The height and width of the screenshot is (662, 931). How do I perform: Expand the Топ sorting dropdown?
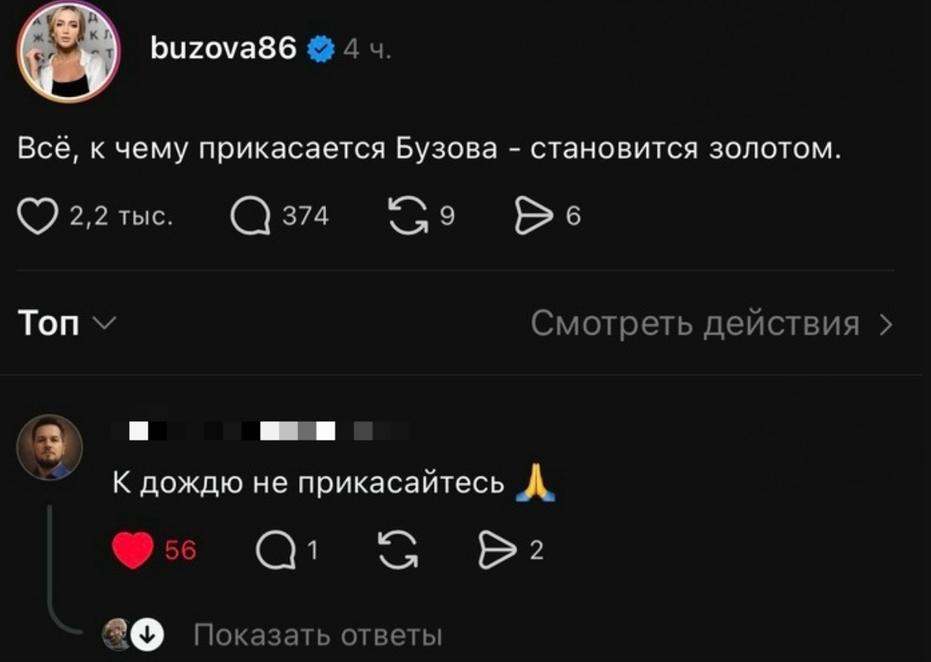click(x=67, y=324)
